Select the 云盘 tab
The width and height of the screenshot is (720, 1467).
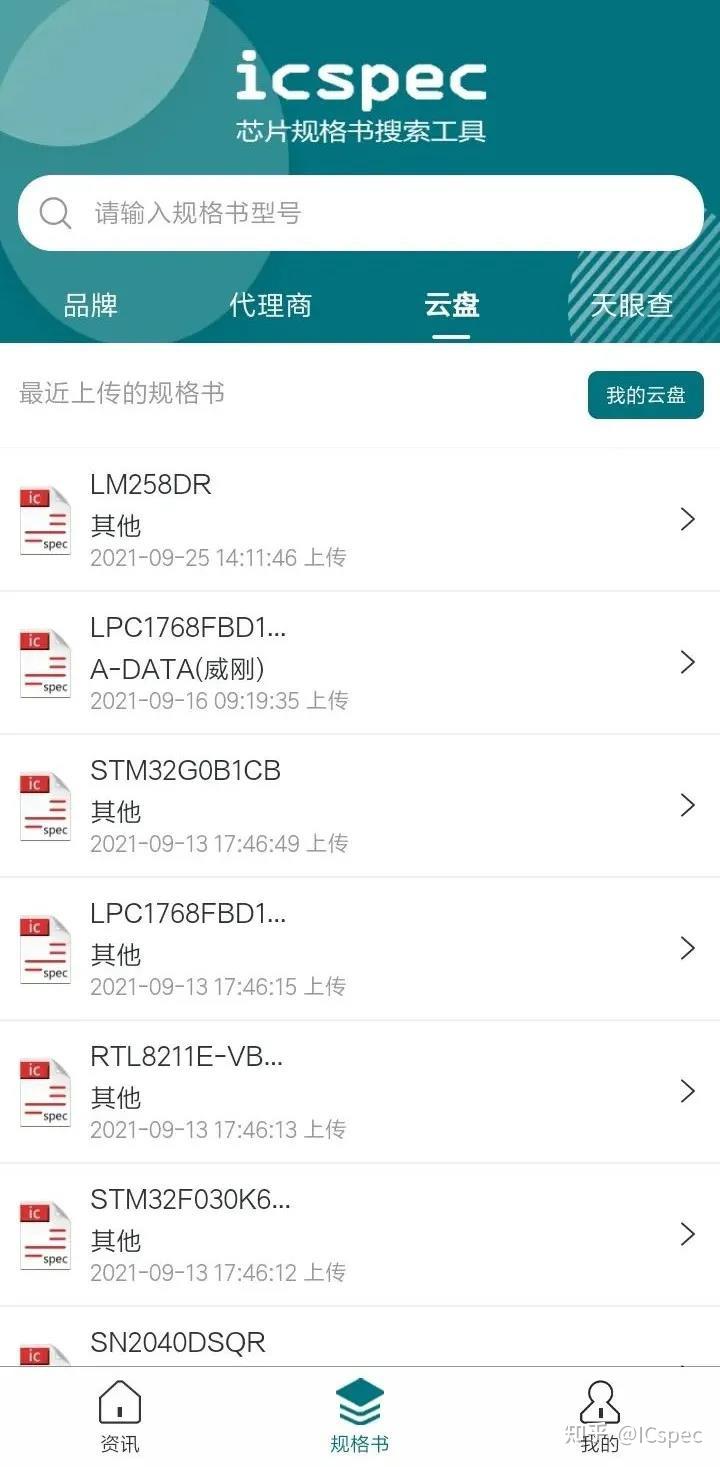click(x=451, y=305)
